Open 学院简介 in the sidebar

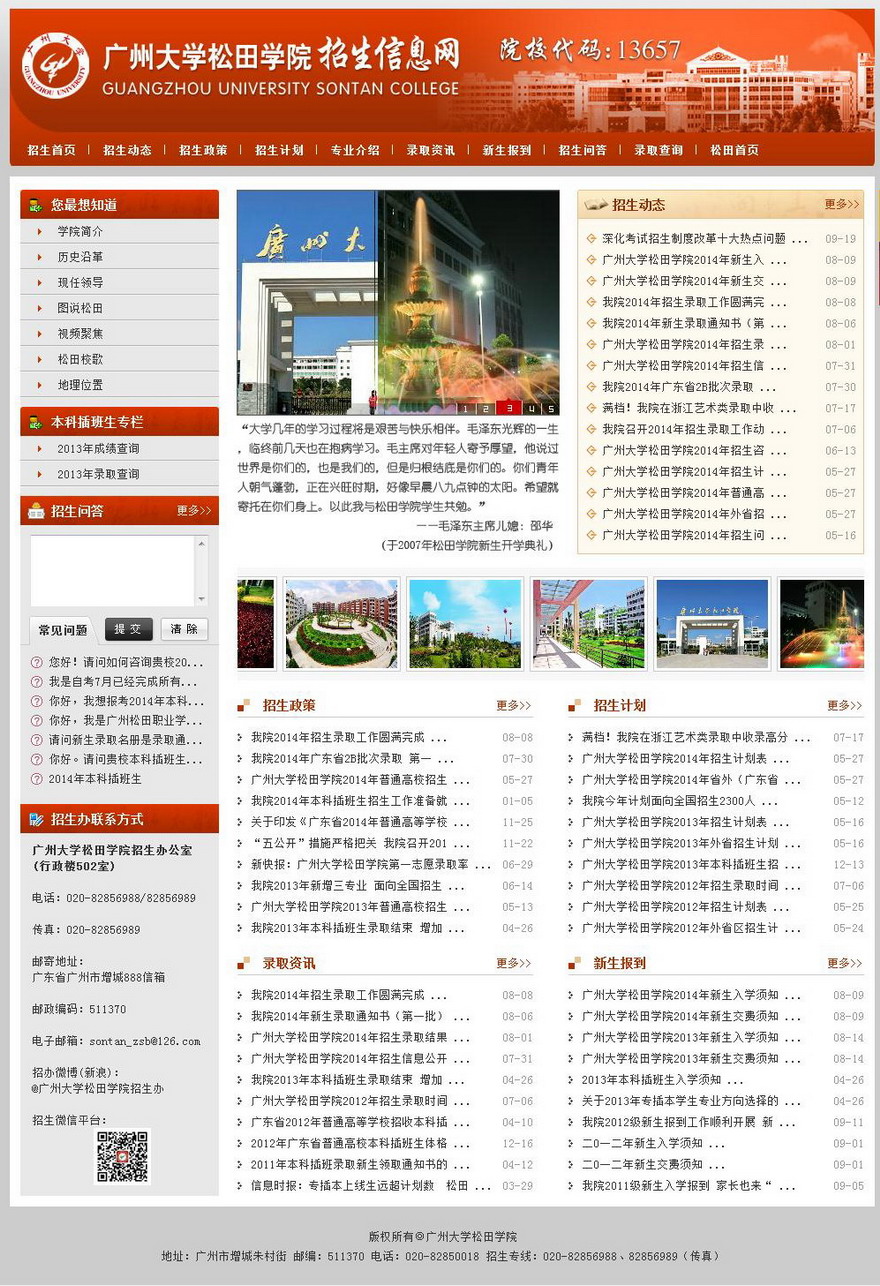[x=80, y=231]
